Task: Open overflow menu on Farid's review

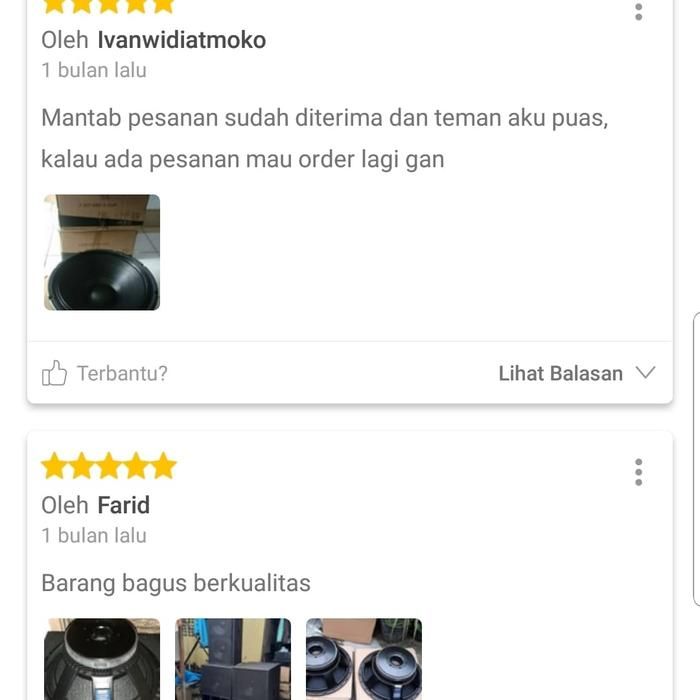Action: tap(638, 472)
